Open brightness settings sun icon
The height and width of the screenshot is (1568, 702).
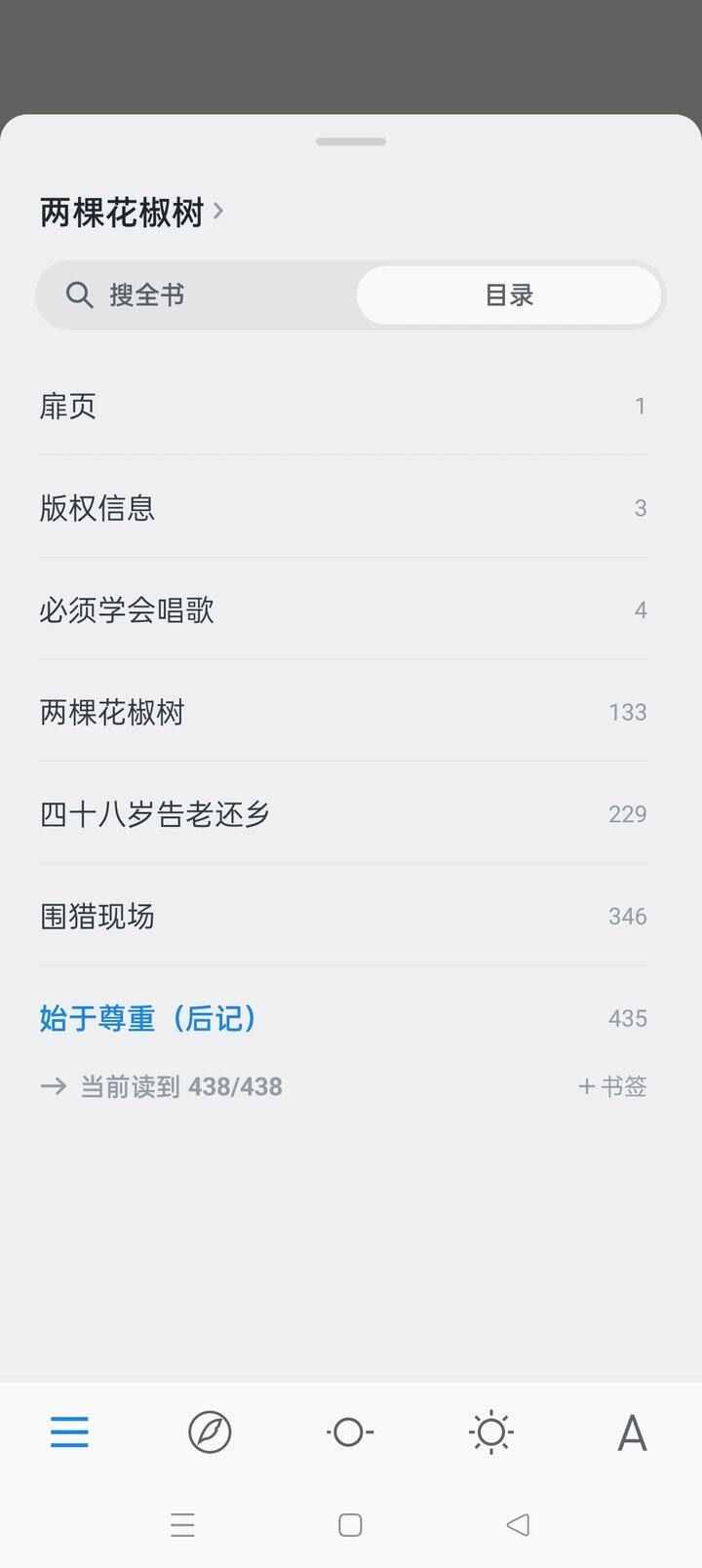pyautogui.click(x=490, y=1432)
